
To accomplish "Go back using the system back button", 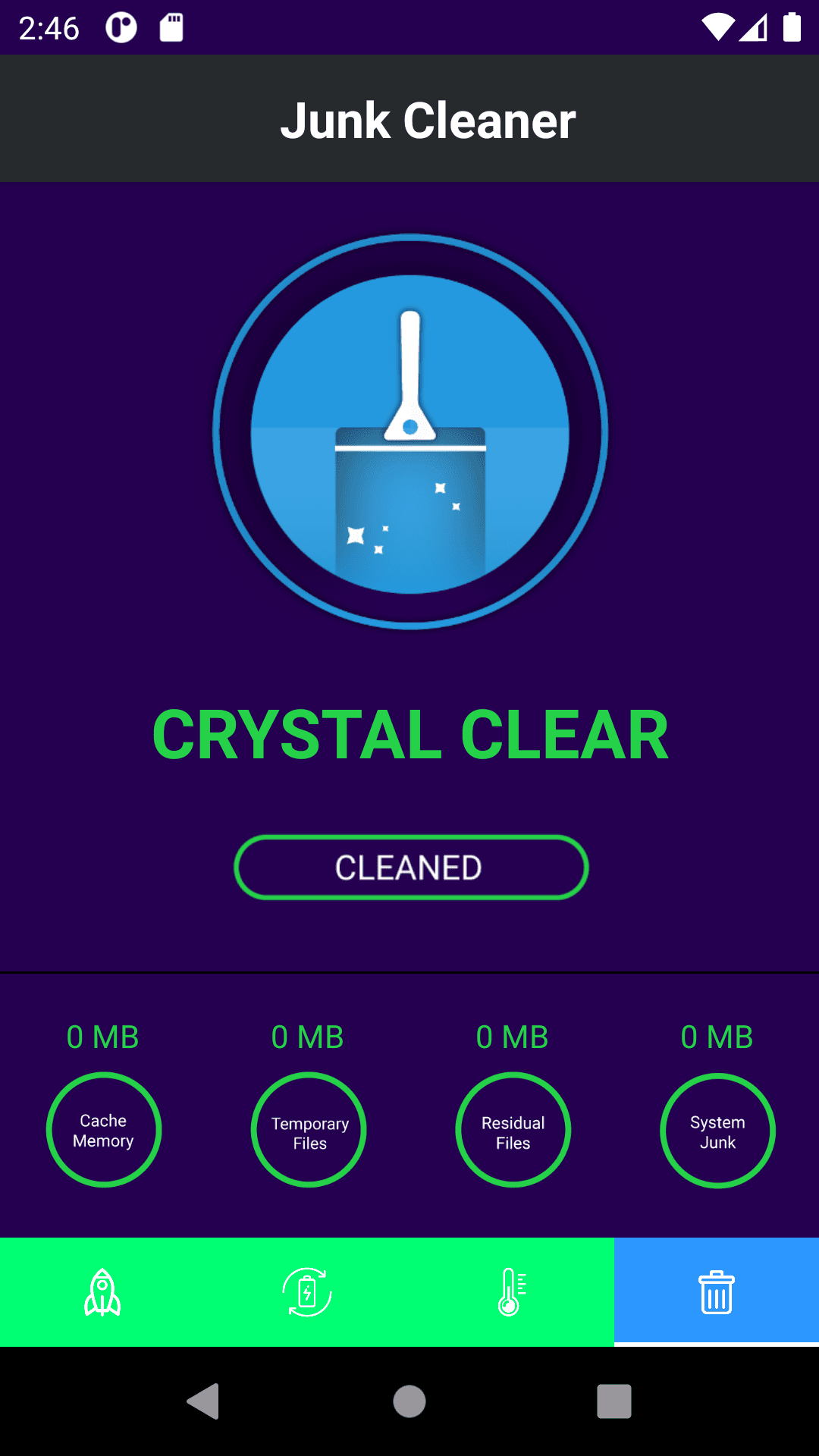I will [x=203, y=1401].
